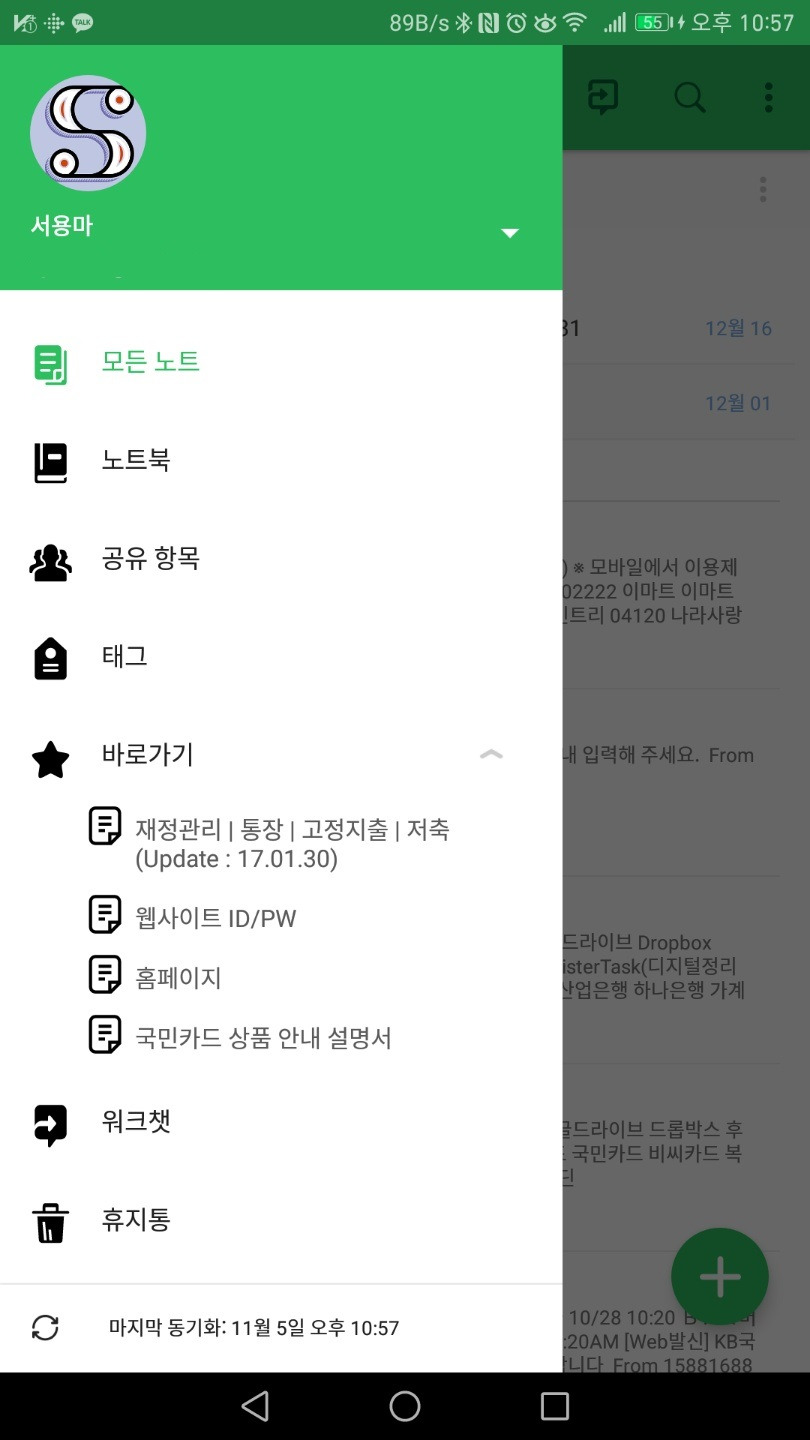Open the 재정관리 통장 고정지출 저축 note shortcut
Screen dimensions: 810x1440
pyautogui.click(x=292, y=843)
